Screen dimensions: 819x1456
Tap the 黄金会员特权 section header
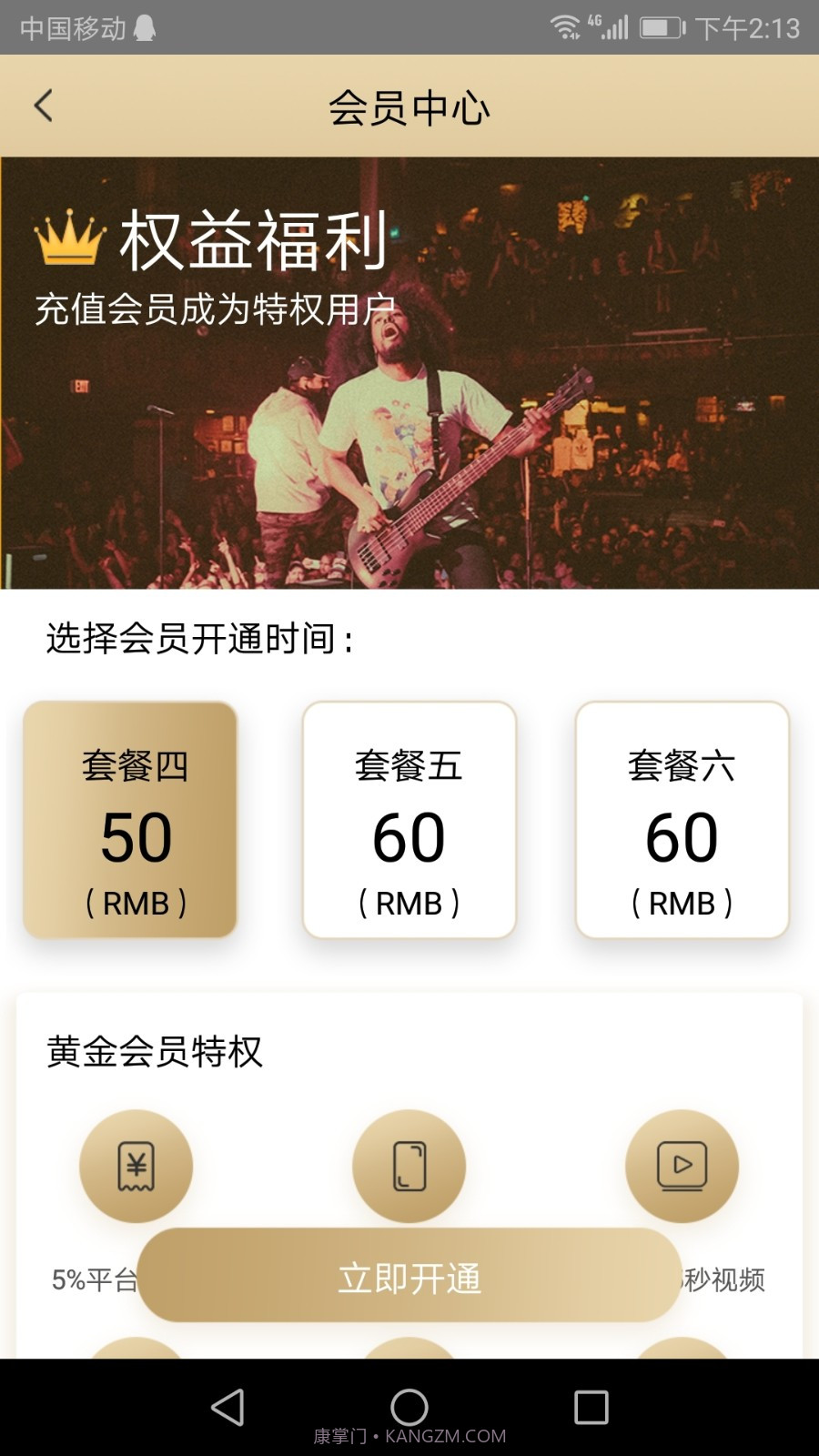153,1052
